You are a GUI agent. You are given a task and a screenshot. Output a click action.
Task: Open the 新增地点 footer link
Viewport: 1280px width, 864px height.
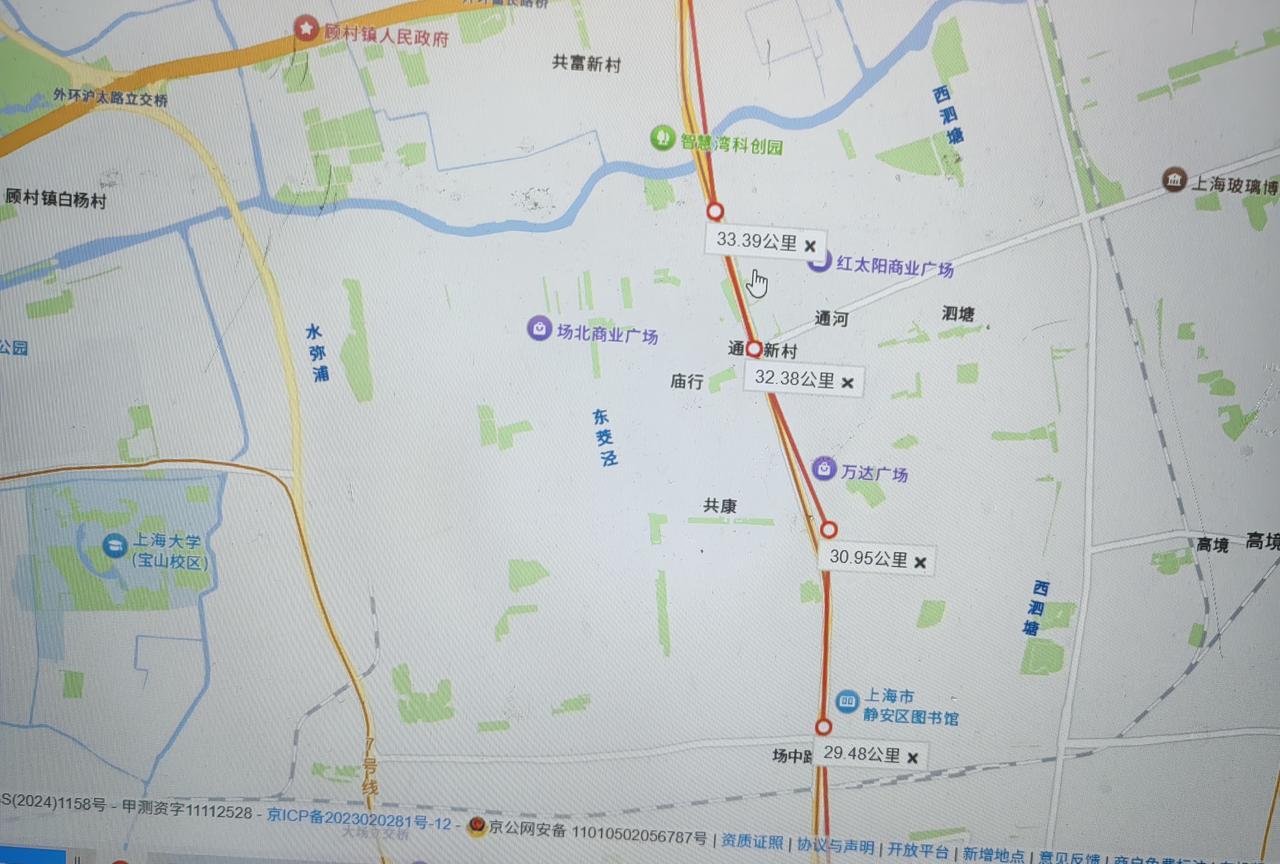coord(993,854)
